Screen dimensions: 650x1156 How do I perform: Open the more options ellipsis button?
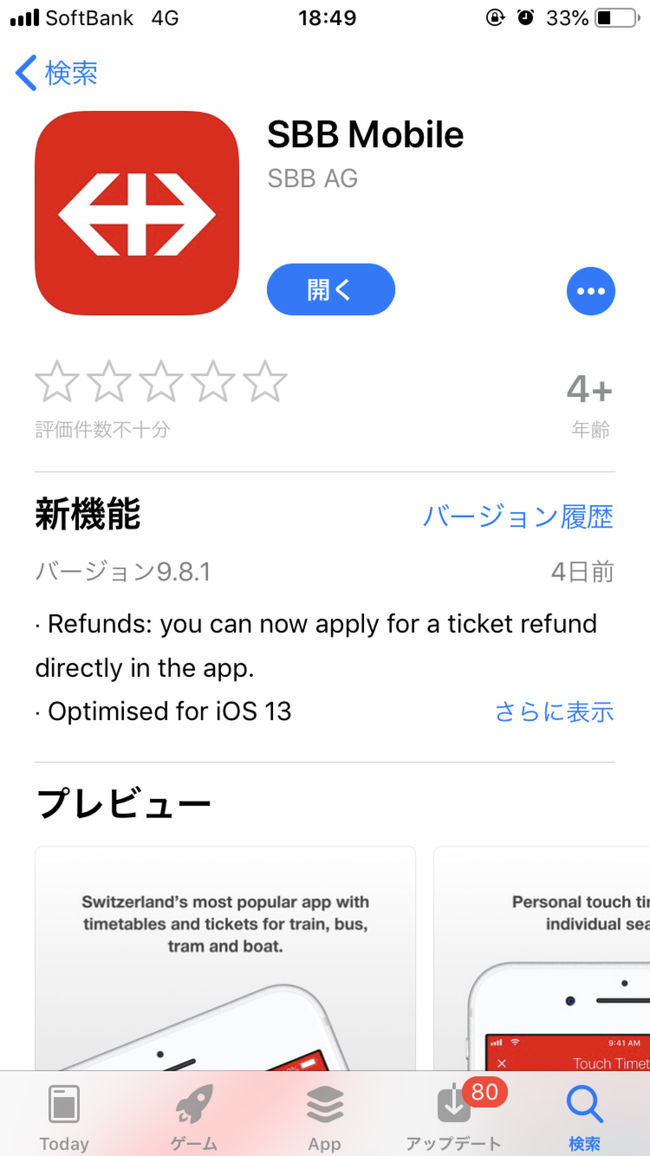pos(590,291)
